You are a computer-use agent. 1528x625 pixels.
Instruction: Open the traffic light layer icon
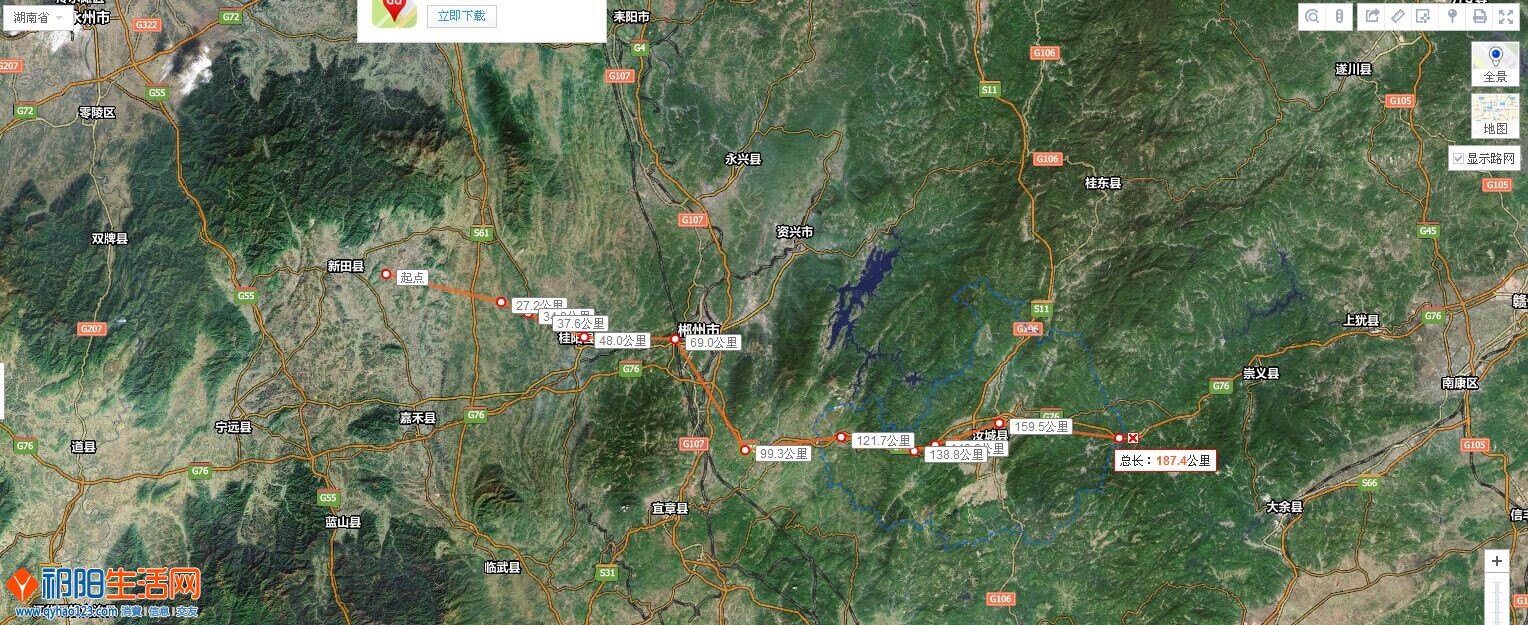pyautogui.click(x=1337, y=16)
